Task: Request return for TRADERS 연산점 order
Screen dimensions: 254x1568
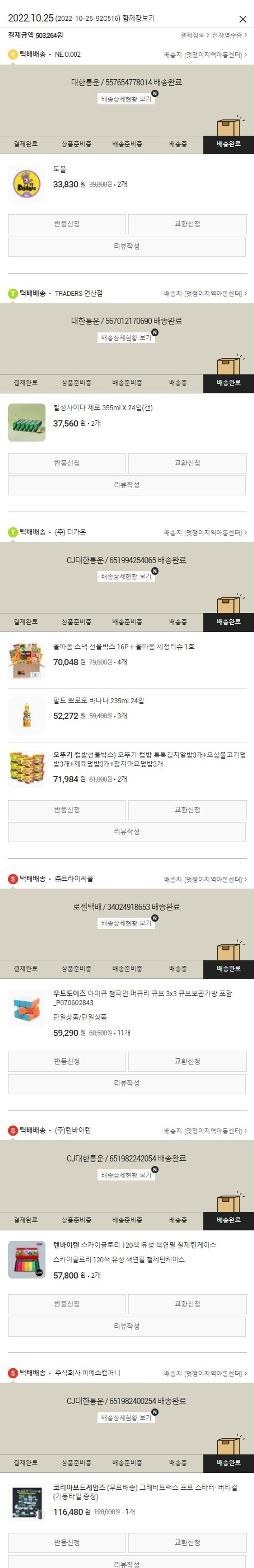Action: pyautogui.click(x=67, y=463)
